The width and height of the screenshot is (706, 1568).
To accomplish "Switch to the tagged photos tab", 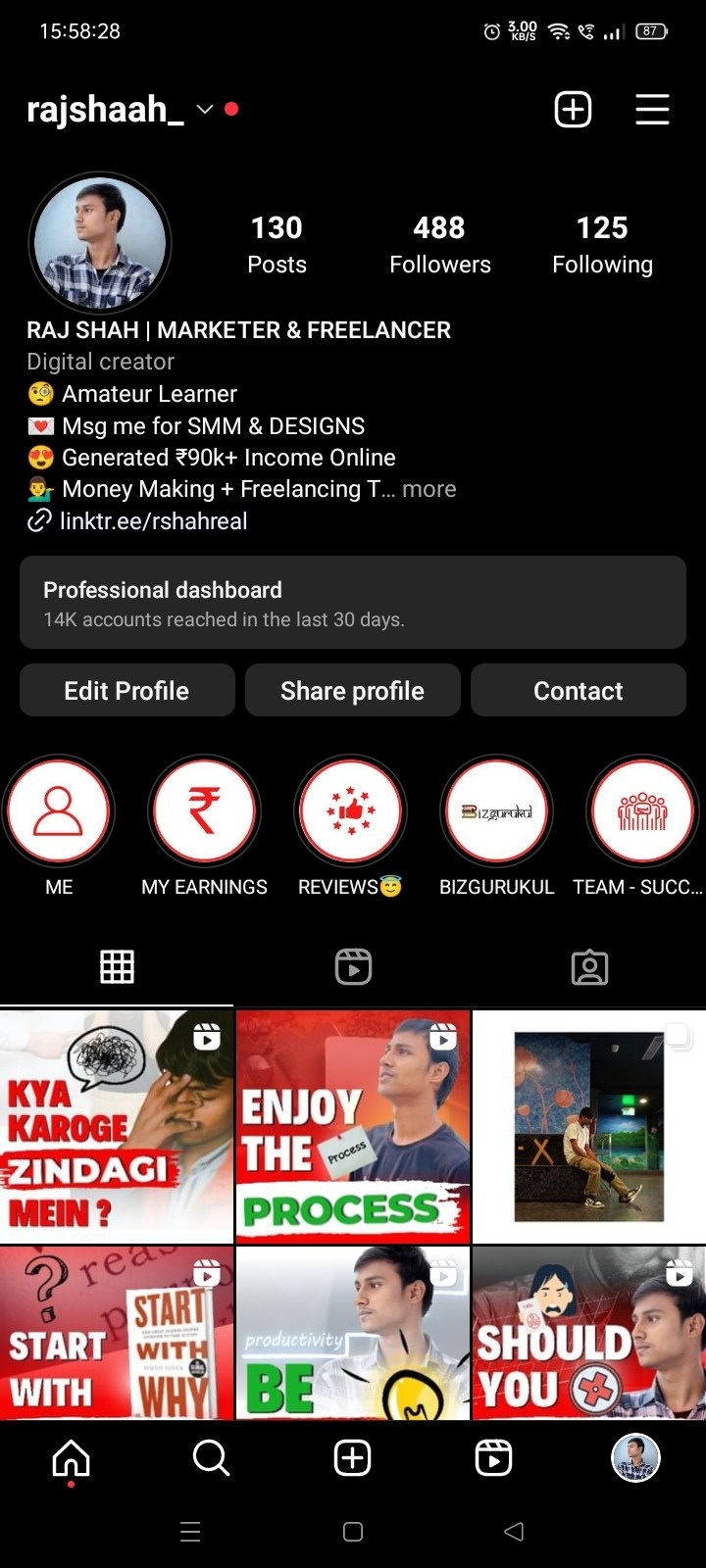I will coord(589,967).
